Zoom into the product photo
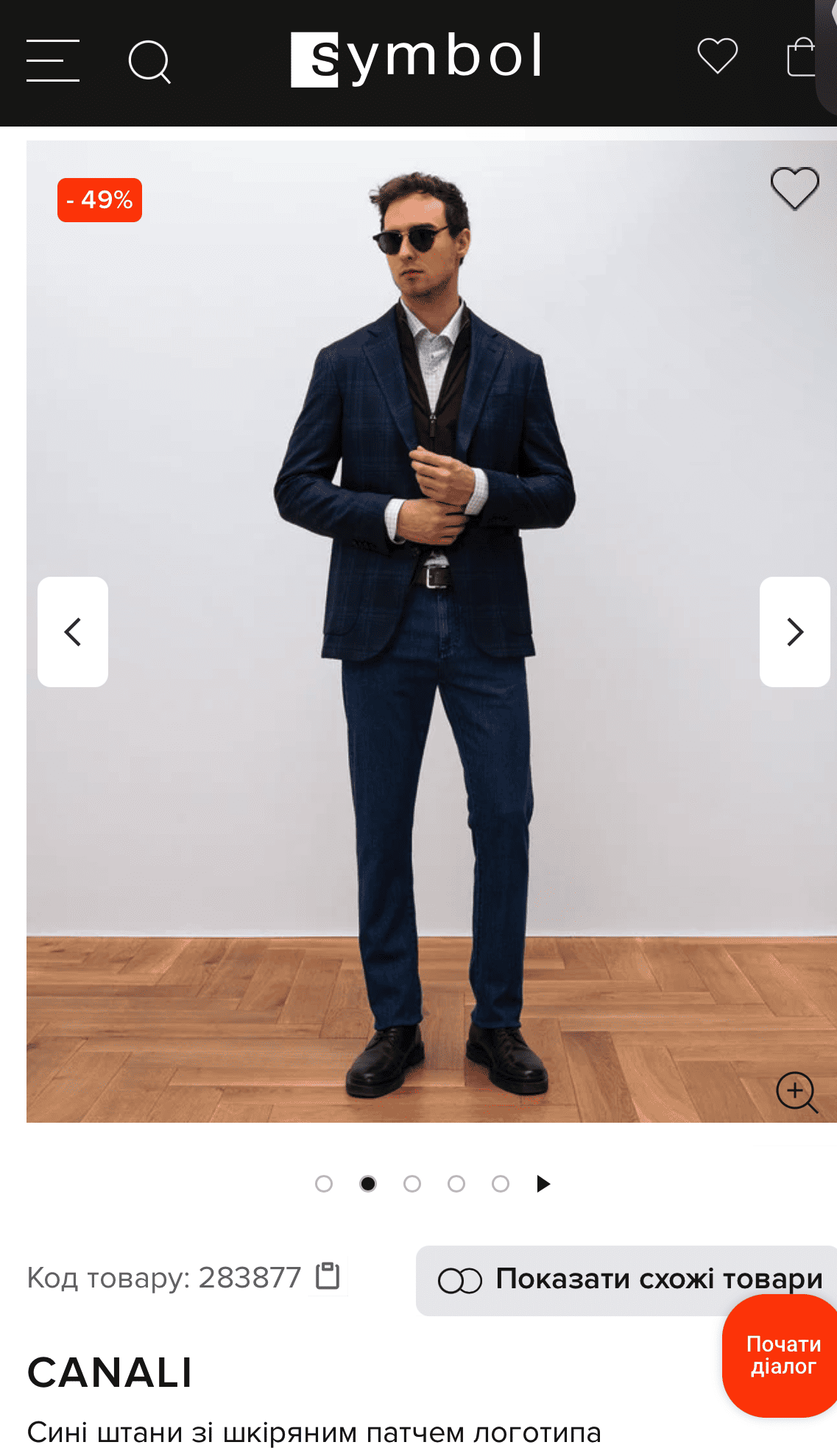The image size is (837, 1456). 797,1092
